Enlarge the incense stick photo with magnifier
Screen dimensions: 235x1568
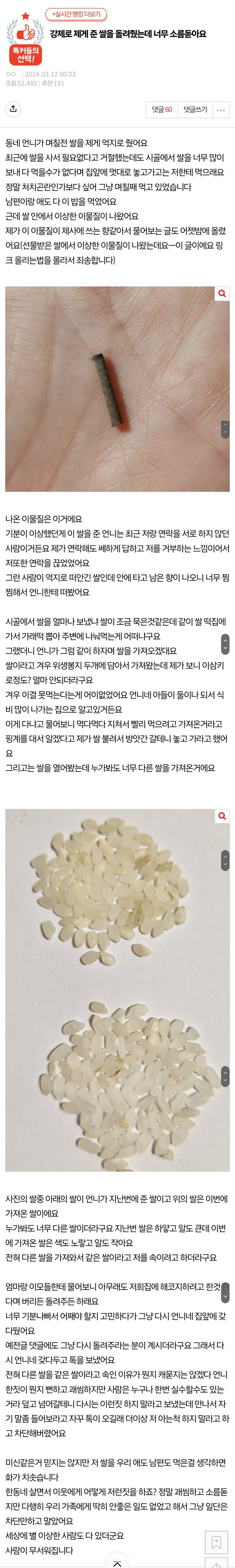pos(222,294)
